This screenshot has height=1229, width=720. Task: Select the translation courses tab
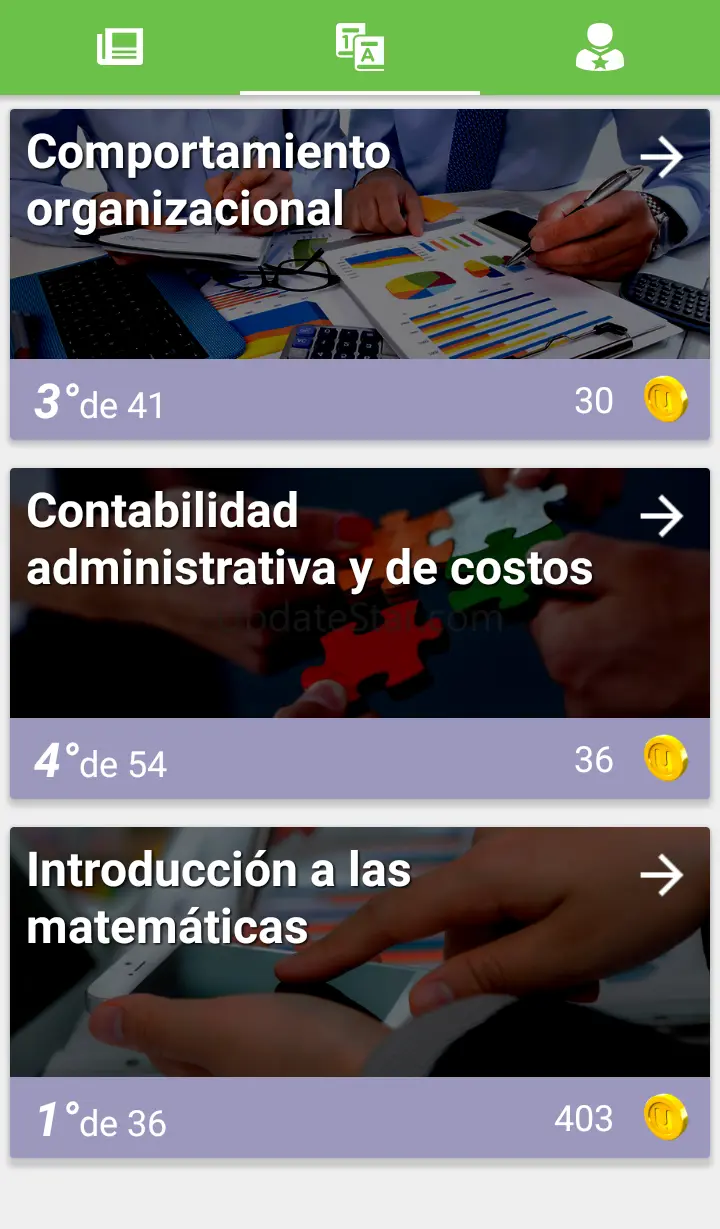[x=360, y=47]
